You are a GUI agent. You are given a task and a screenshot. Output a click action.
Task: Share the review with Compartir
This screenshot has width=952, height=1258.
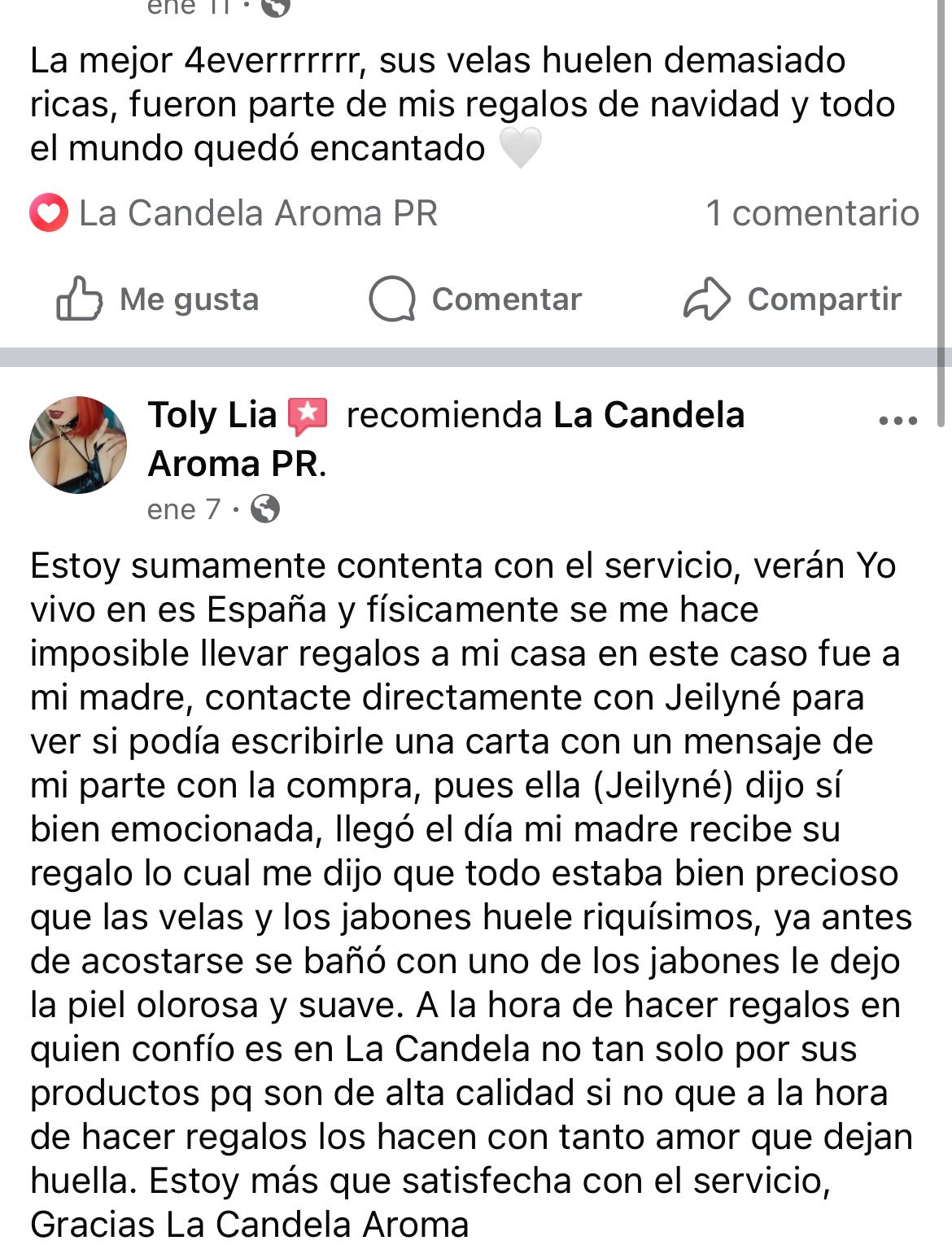[x=793, y=299]
